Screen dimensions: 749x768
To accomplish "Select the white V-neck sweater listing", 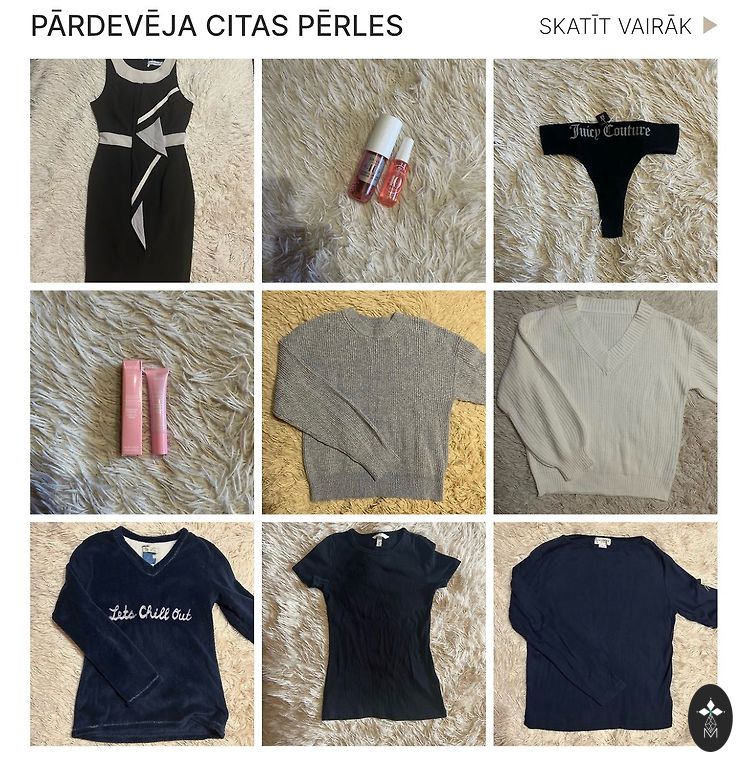I will (605, 402).
